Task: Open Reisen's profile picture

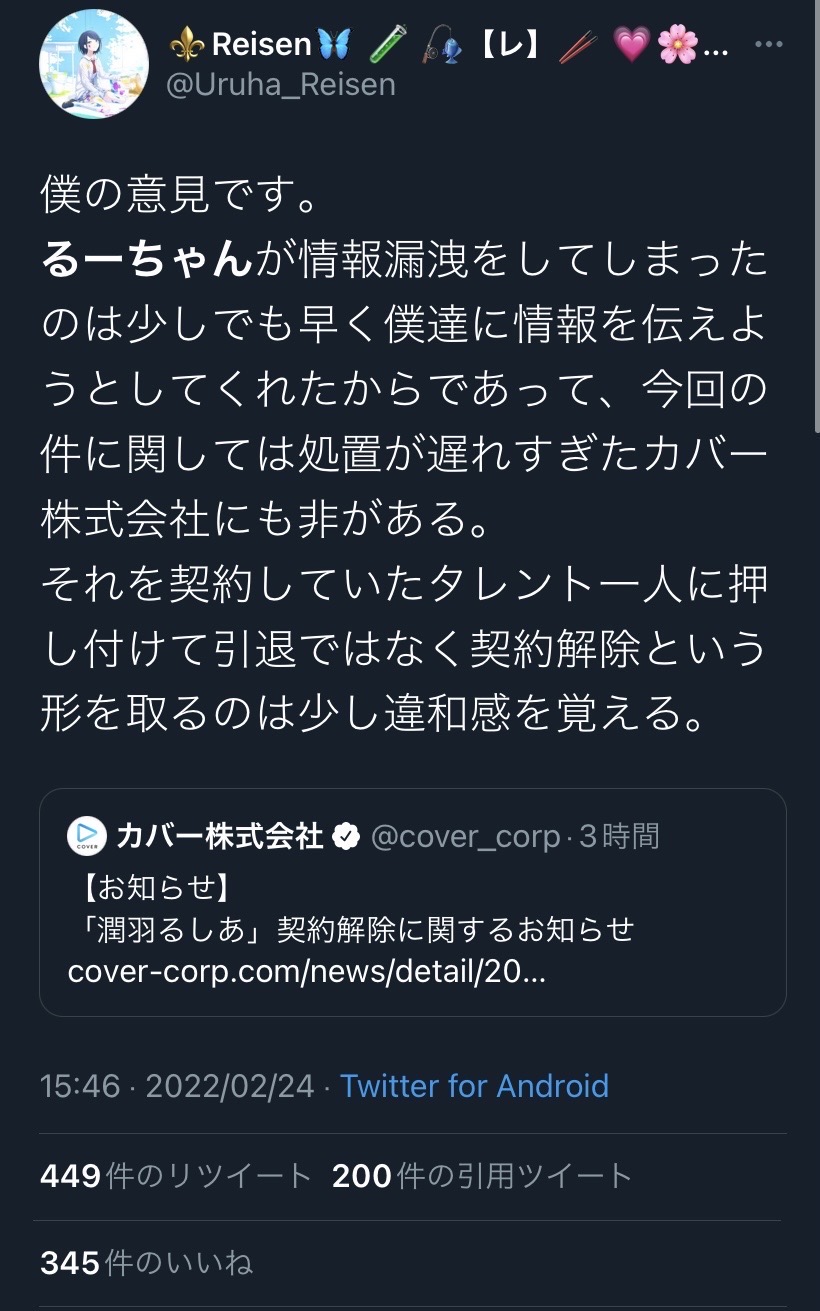Action: pos(93,65)
